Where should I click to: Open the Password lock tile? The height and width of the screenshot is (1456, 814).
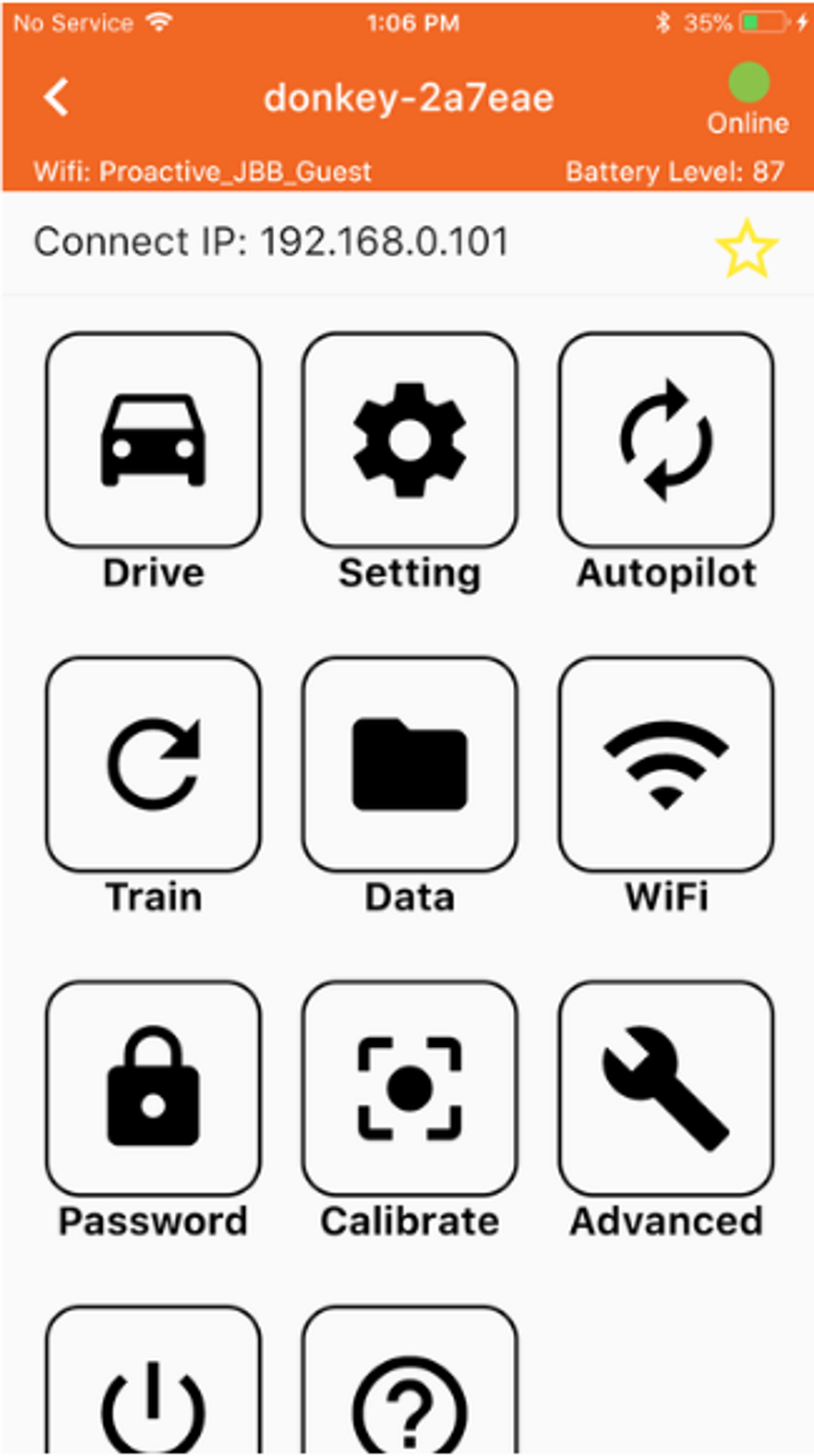[153, 1088]
